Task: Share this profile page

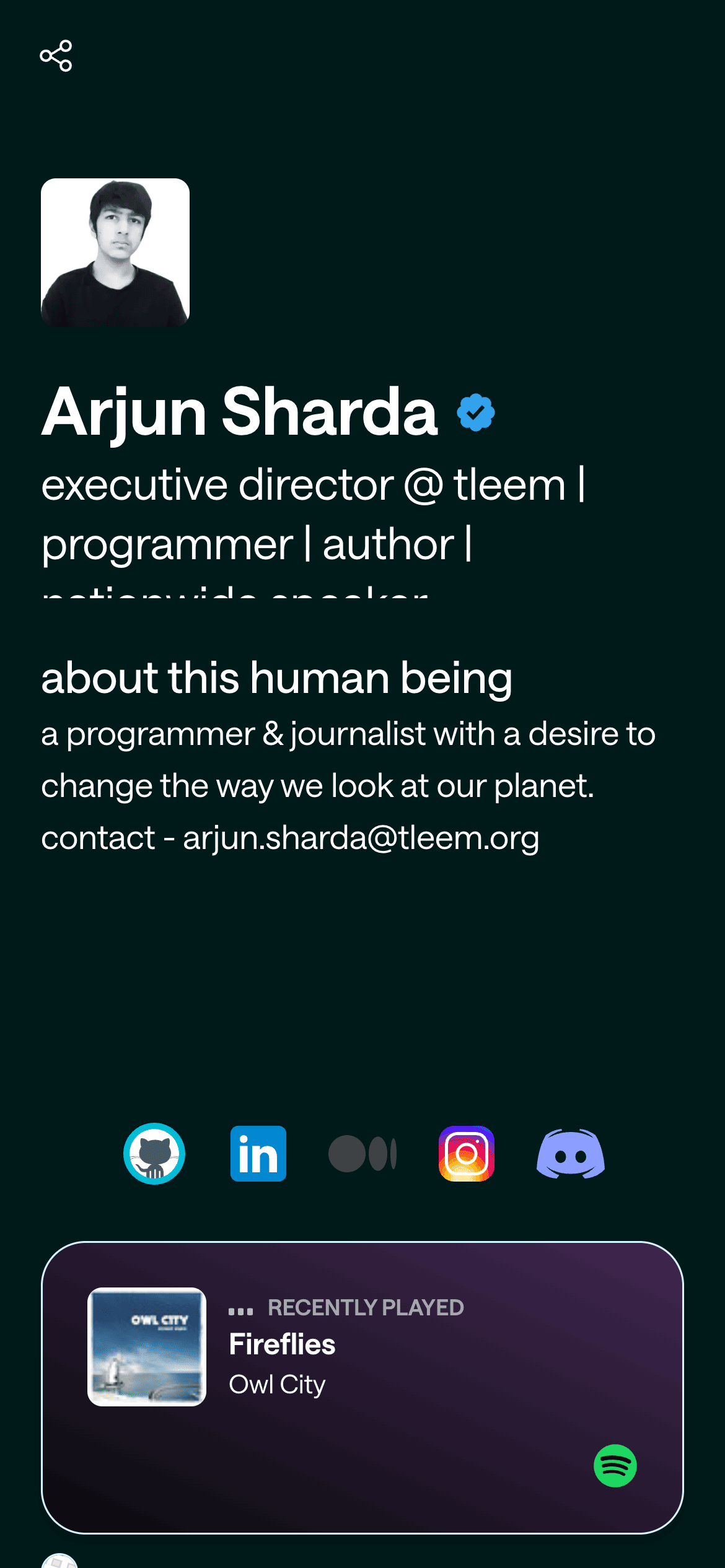Action: [56, 56]
